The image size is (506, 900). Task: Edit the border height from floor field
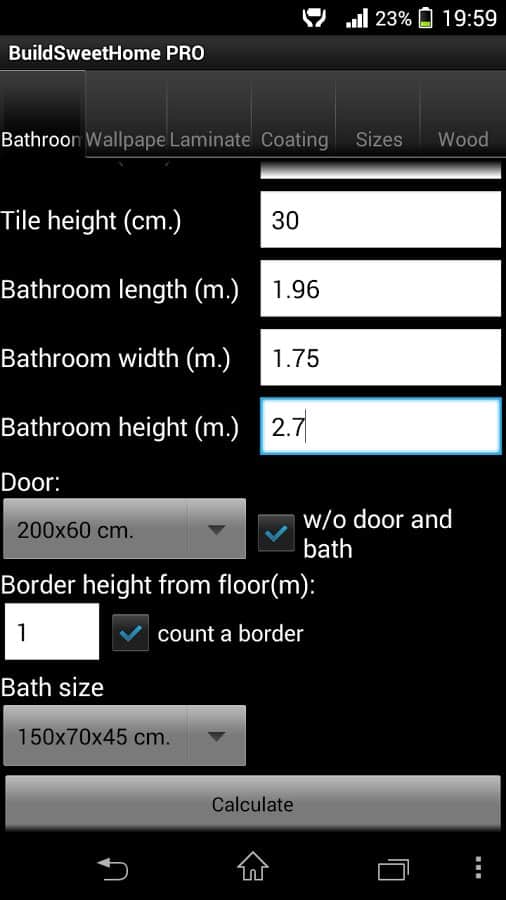(x=52, y=631)
